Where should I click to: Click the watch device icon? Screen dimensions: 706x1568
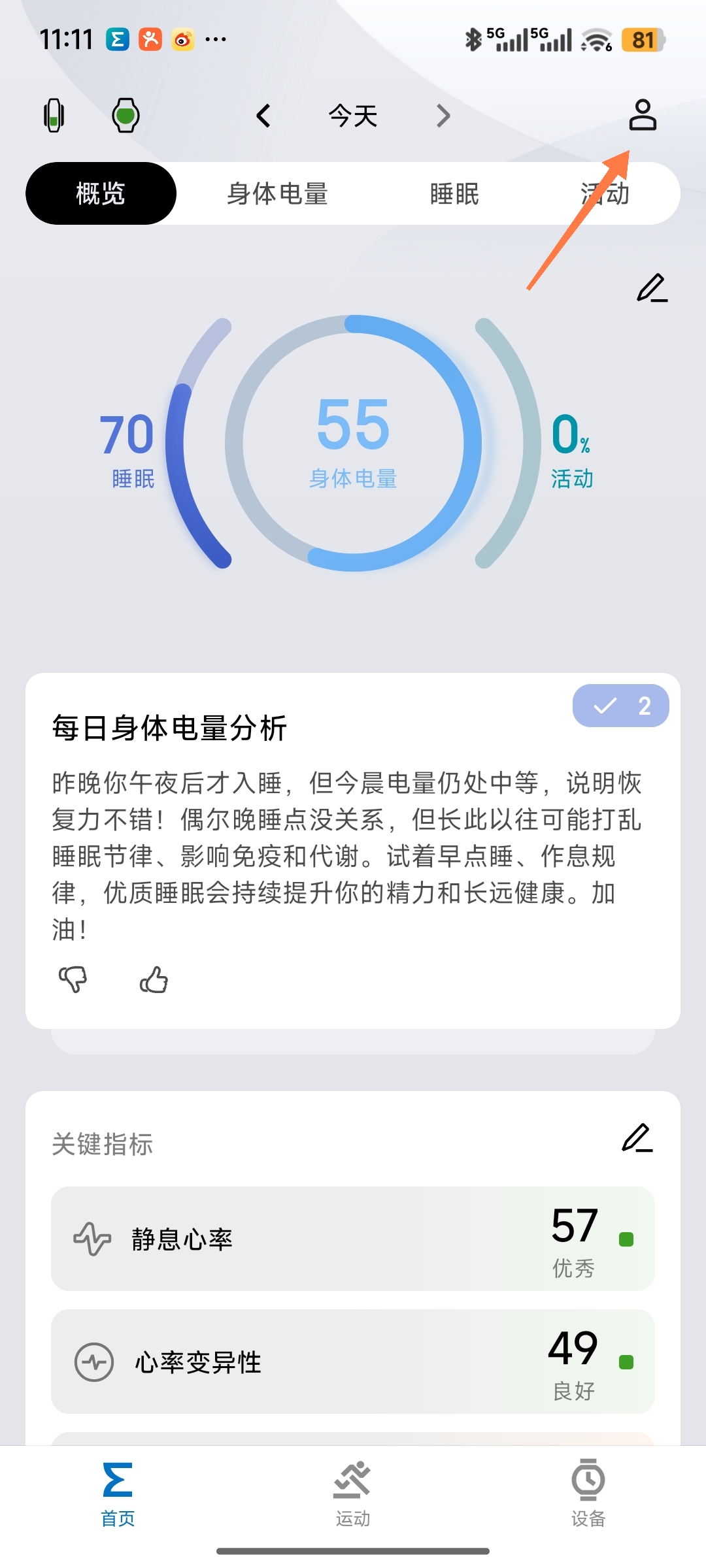[126, 115]
